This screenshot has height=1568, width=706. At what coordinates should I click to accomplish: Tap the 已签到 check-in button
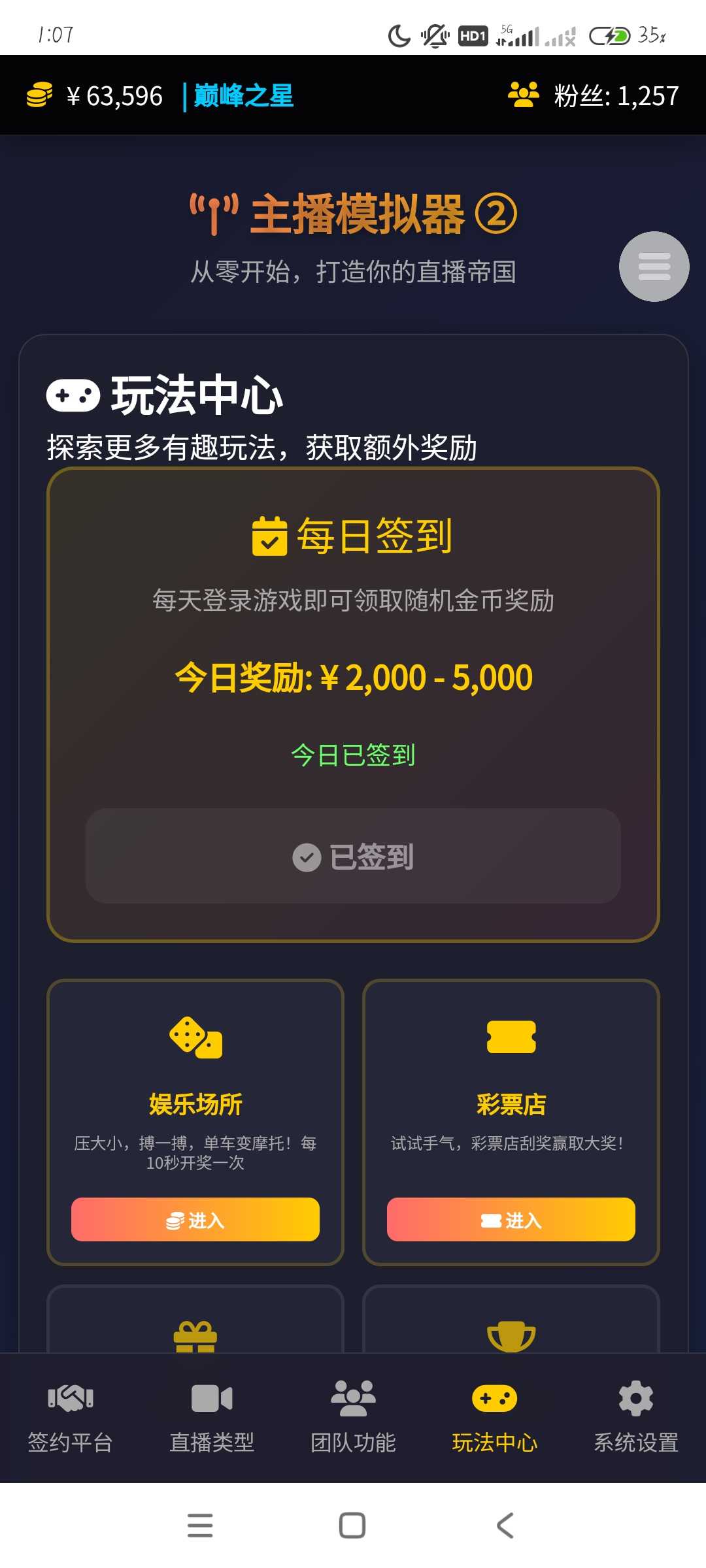[353, 856]
